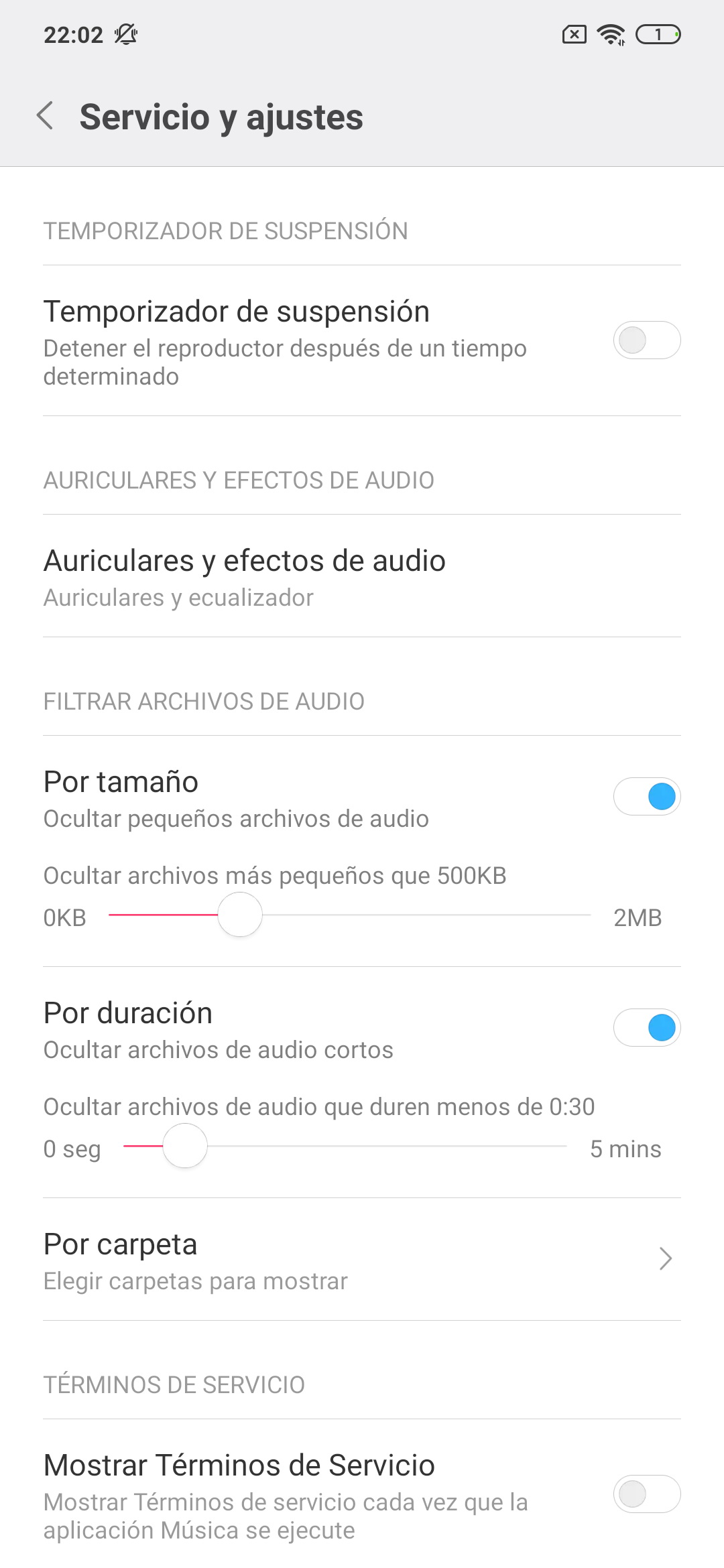Enable the Temporizador de suspensión switch
724x1568 pixels.
pyautogui.click(x=647, y=340)
